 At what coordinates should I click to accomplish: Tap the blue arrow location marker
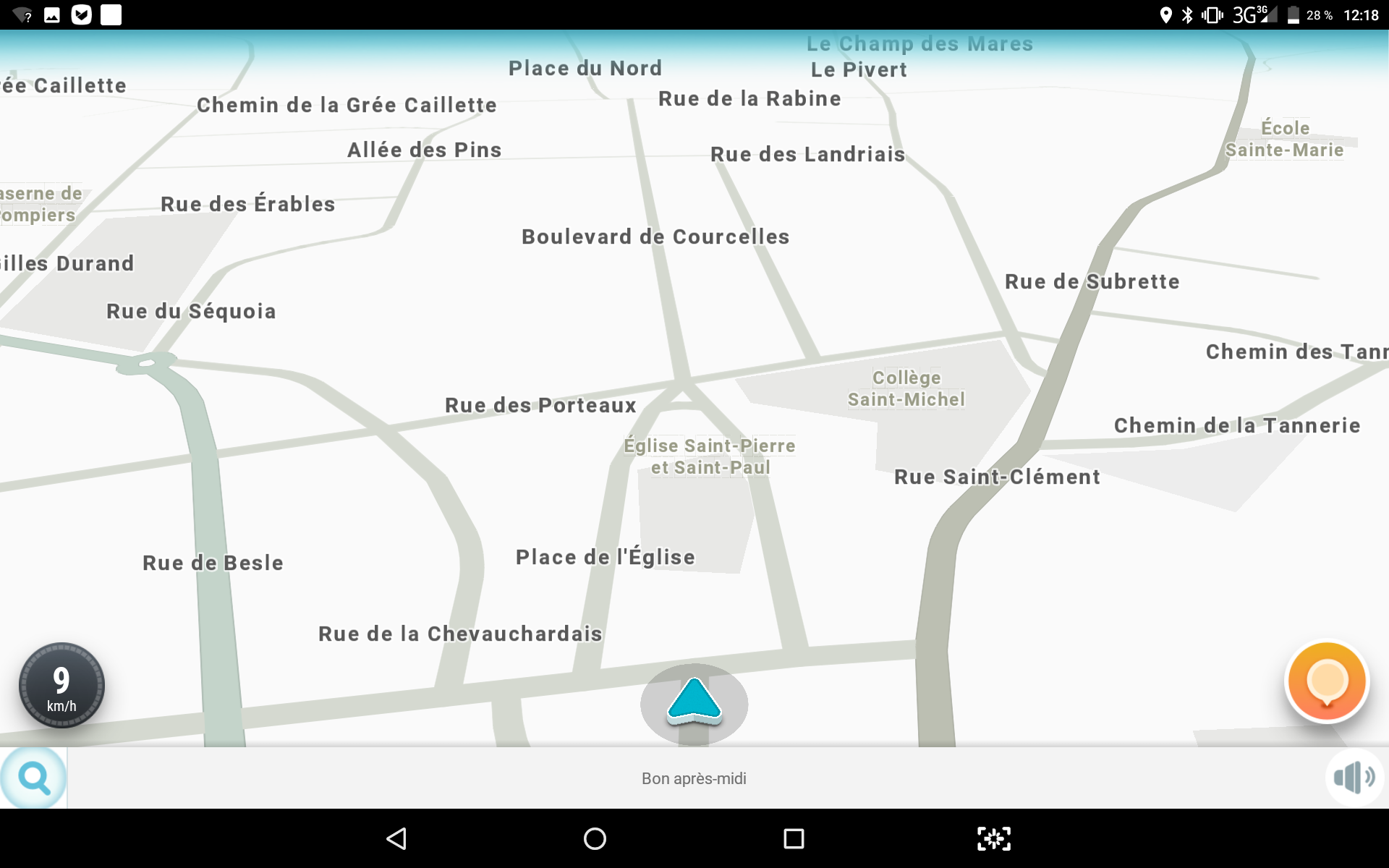click(x=694, y=702)
